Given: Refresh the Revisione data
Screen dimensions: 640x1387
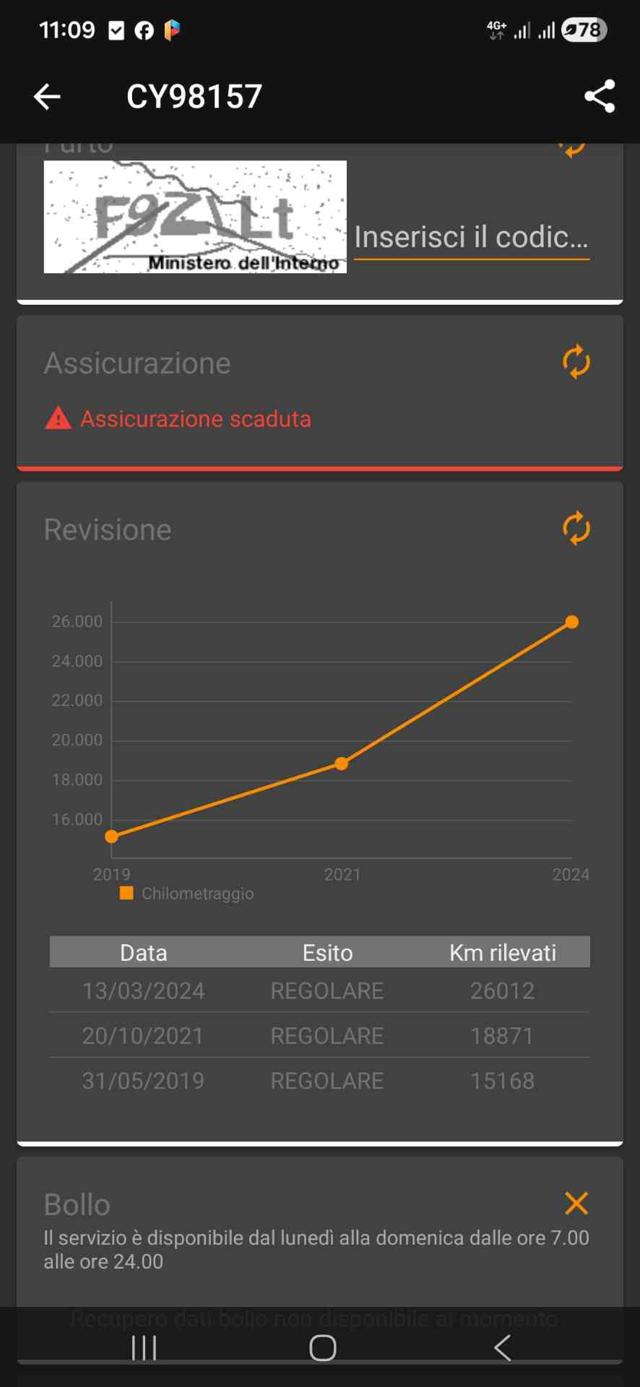Looking at the screenshot, I should [576, 528].
